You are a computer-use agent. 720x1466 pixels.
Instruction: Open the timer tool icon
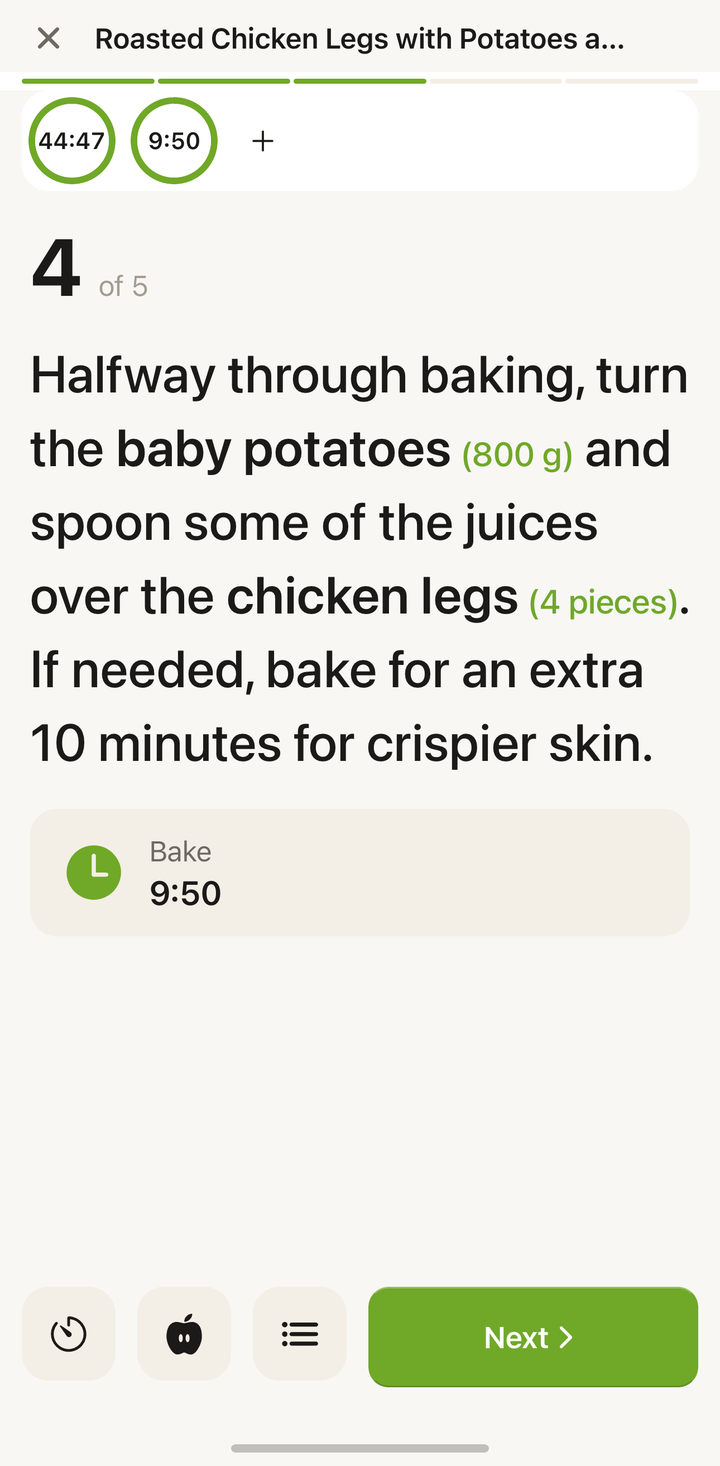69,1334
